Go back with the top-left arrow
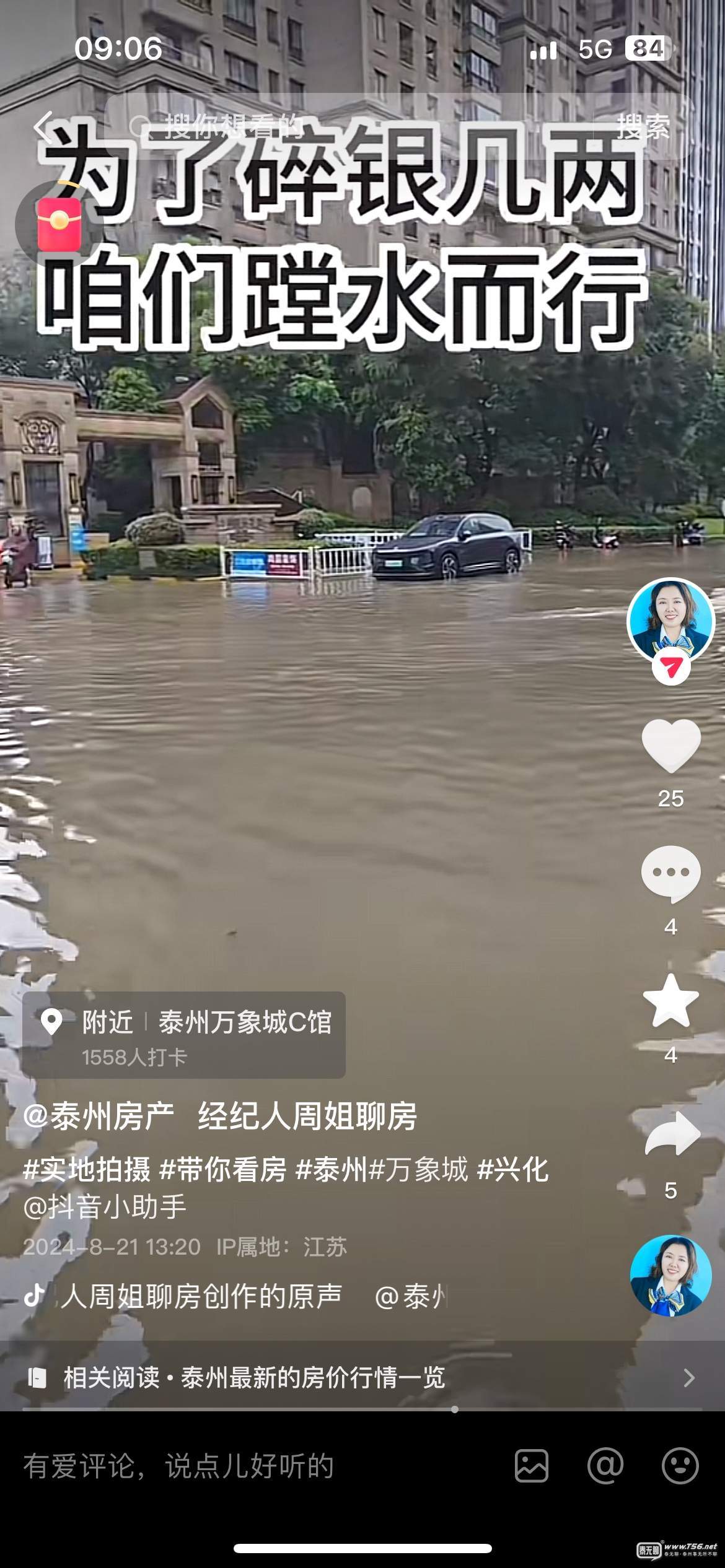 [x=43, y=128]
